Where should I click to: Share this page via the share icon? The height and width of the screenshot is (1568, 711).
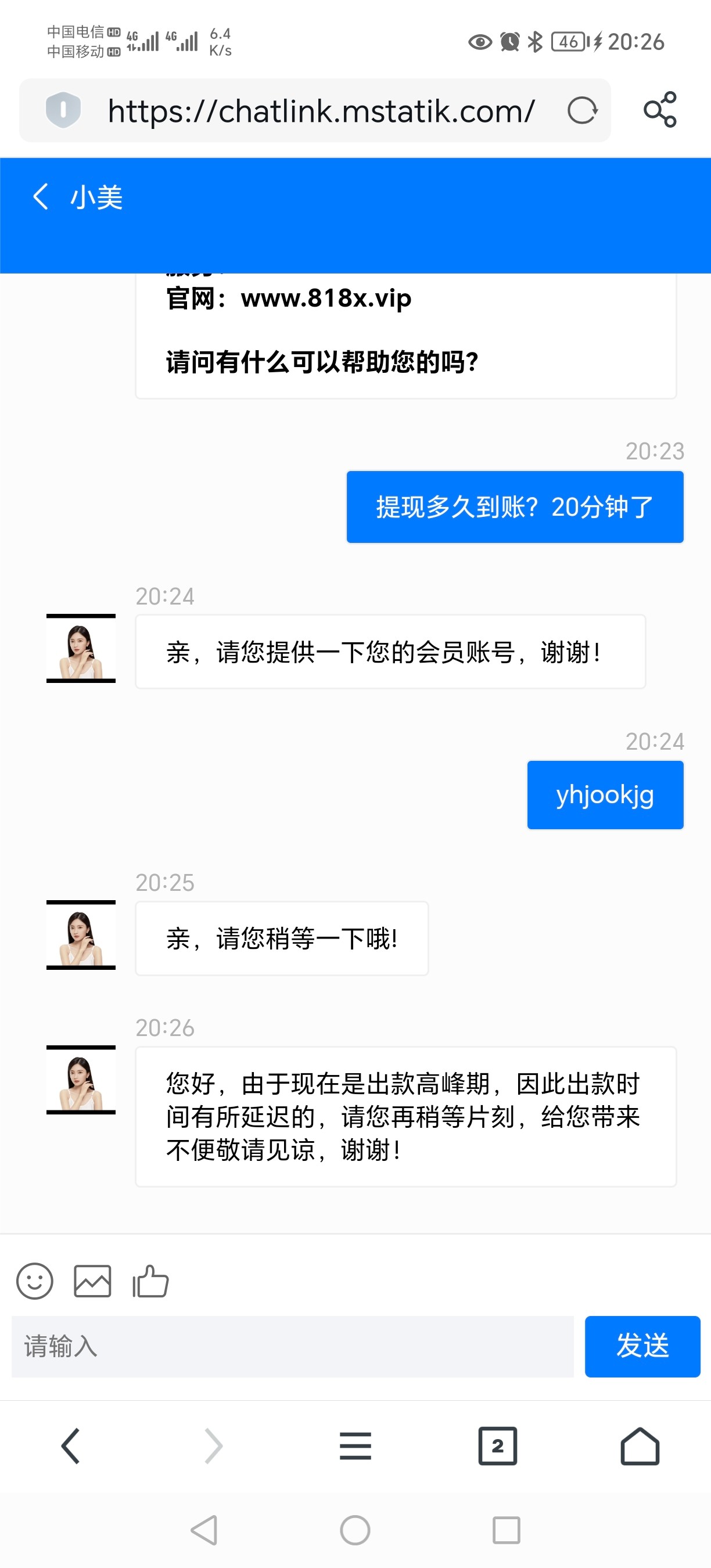click(660, 110)
